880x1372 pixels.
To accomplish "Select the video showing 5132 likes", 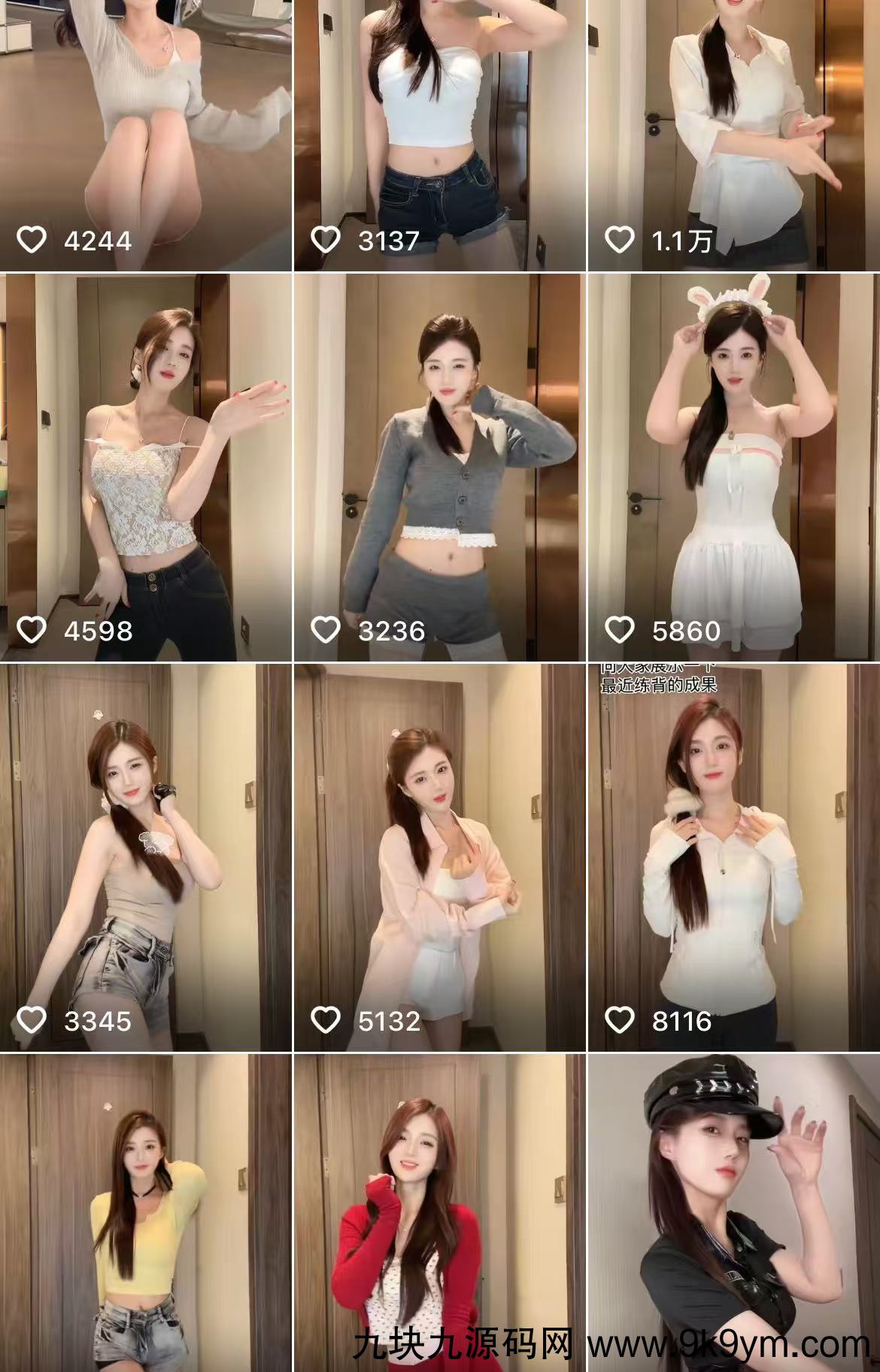I will point(439,857).
